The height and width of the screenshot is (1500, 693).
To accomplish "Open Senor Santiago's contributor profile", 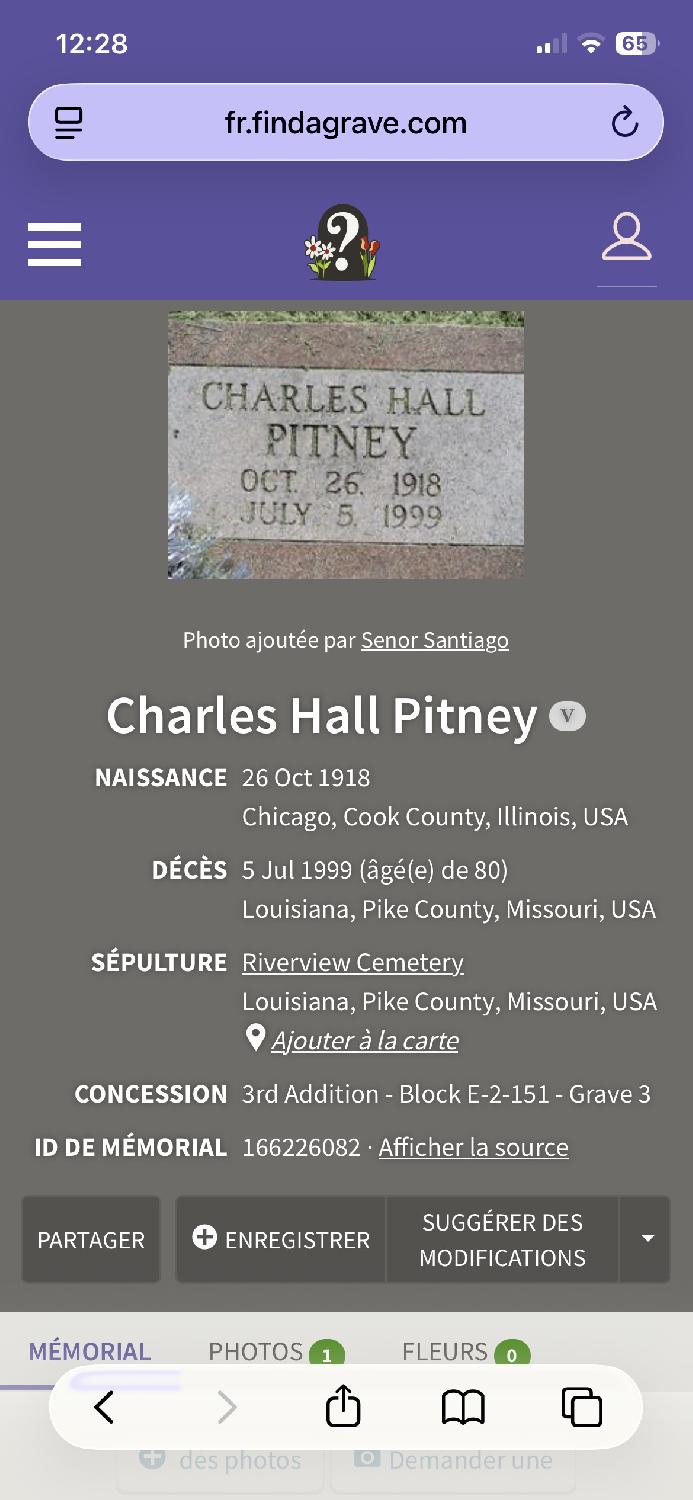I will (x=435, y=640).
